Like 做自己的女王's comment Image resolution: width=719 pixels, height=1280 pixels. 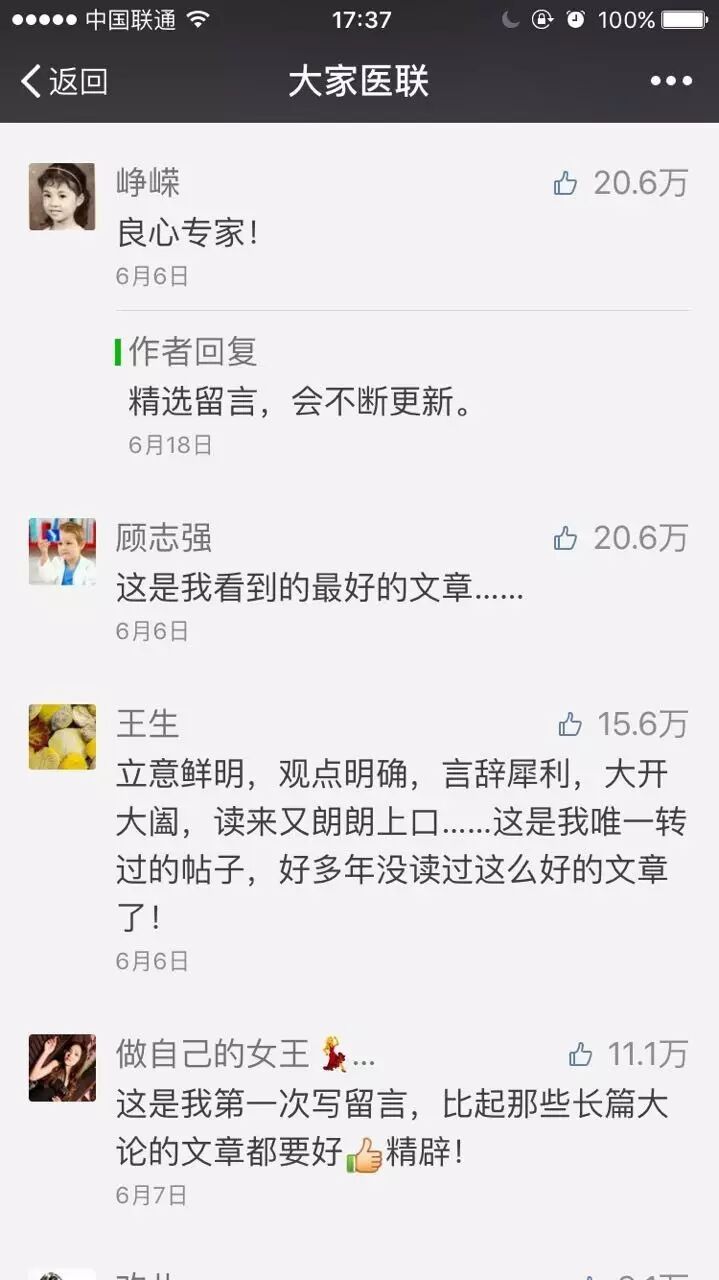(581, 1054)
